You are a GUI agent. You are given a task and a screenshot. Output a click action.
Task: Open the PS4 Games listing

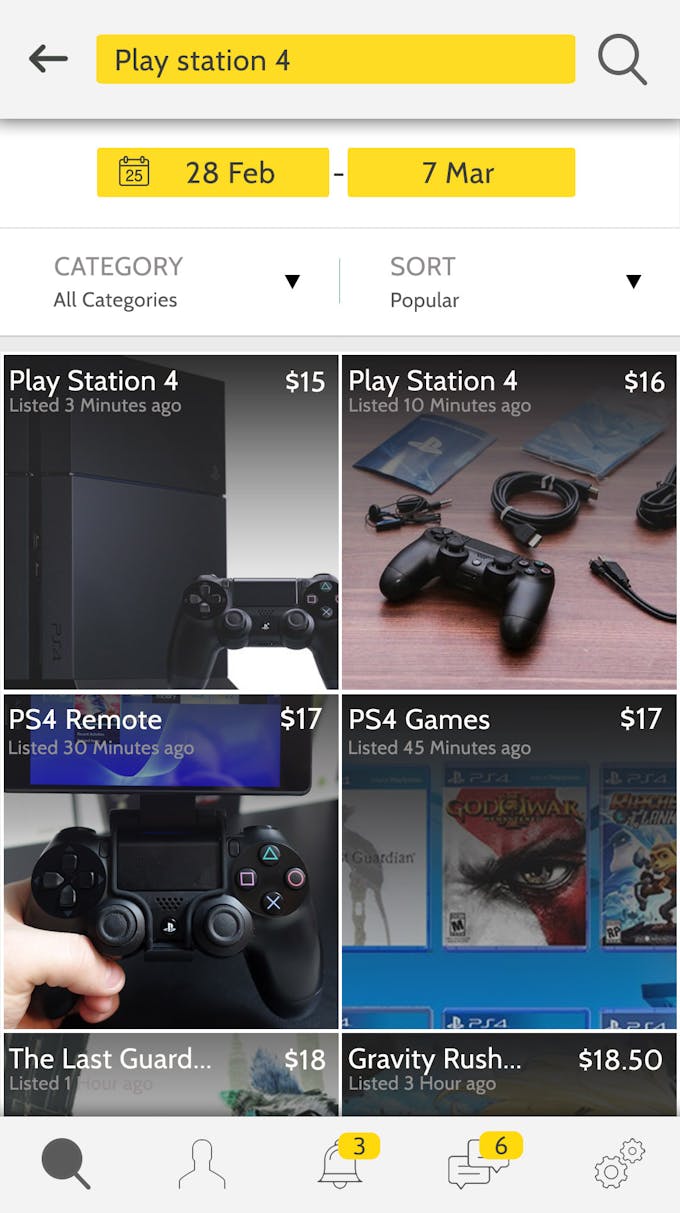coord(509,862)
